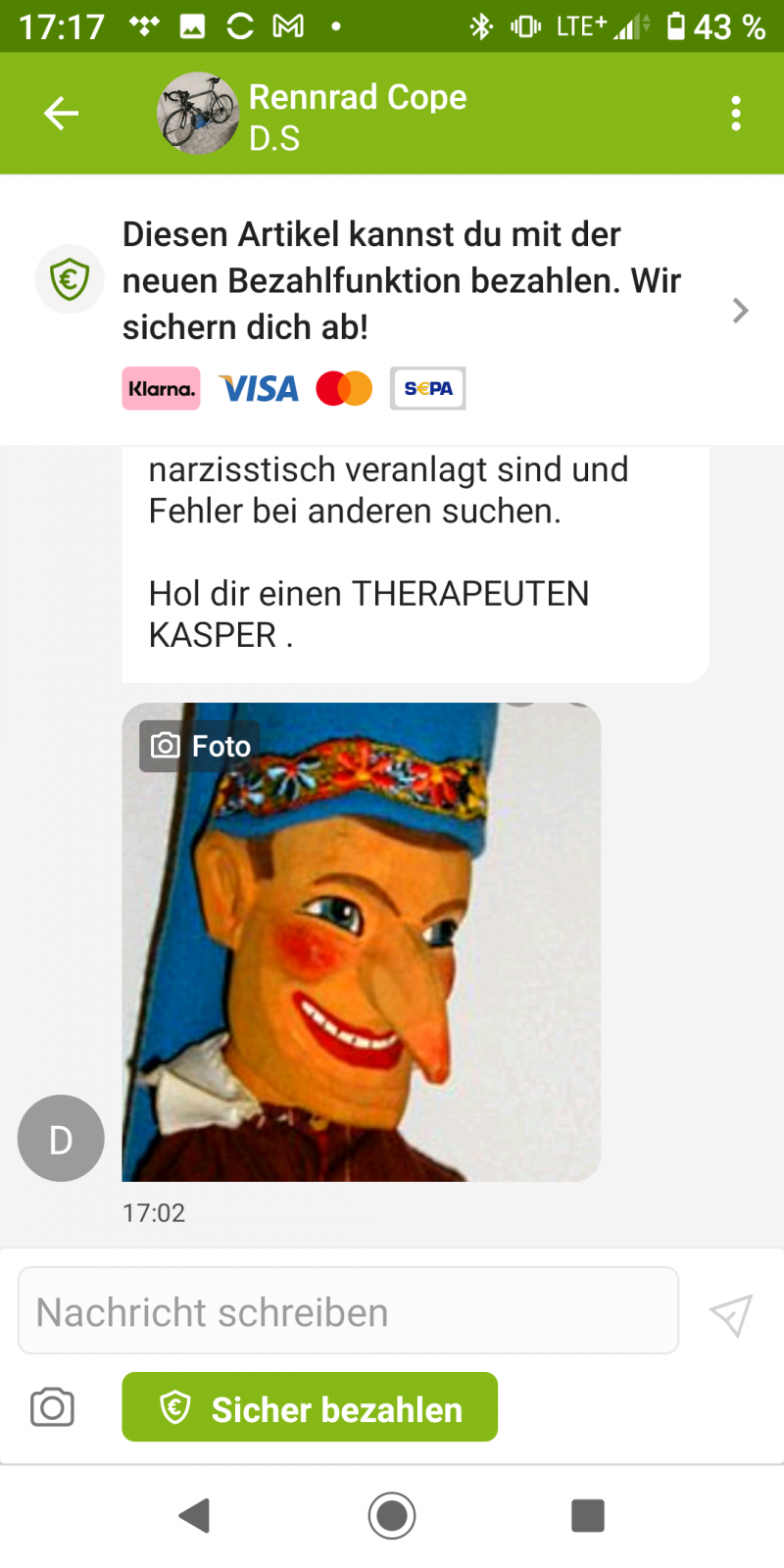This screenshot has height=1568, width=784.
Task: Tap the system home button
Action: pos(392,1515)
